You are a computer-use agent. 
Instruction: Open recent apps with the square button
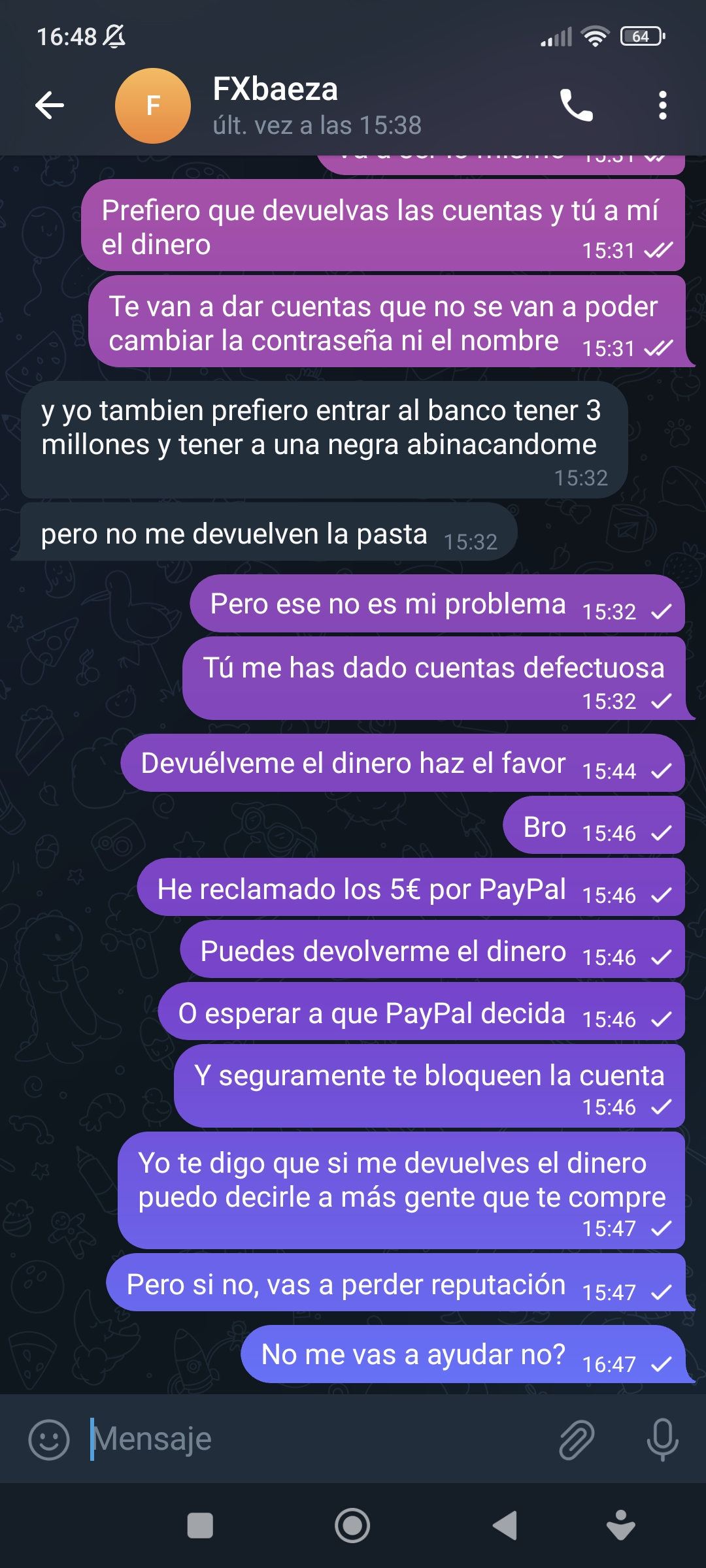tap(200, 1526)
